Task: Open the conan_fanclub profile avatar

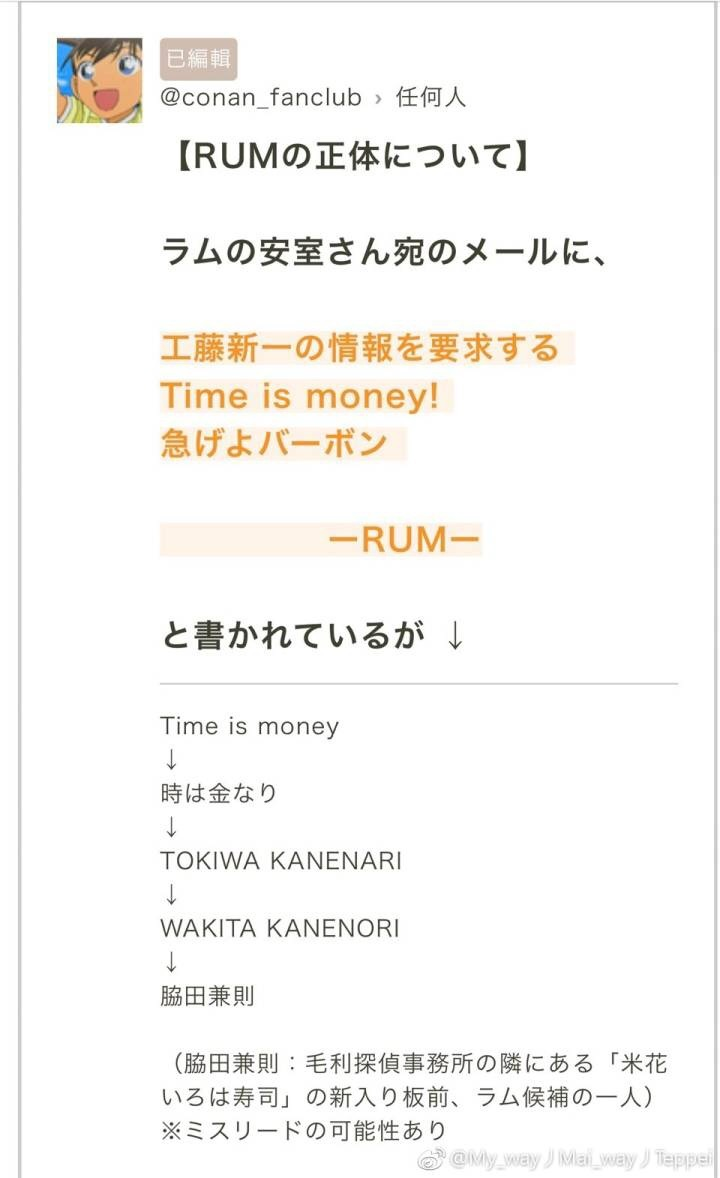Action: point(99,80)
